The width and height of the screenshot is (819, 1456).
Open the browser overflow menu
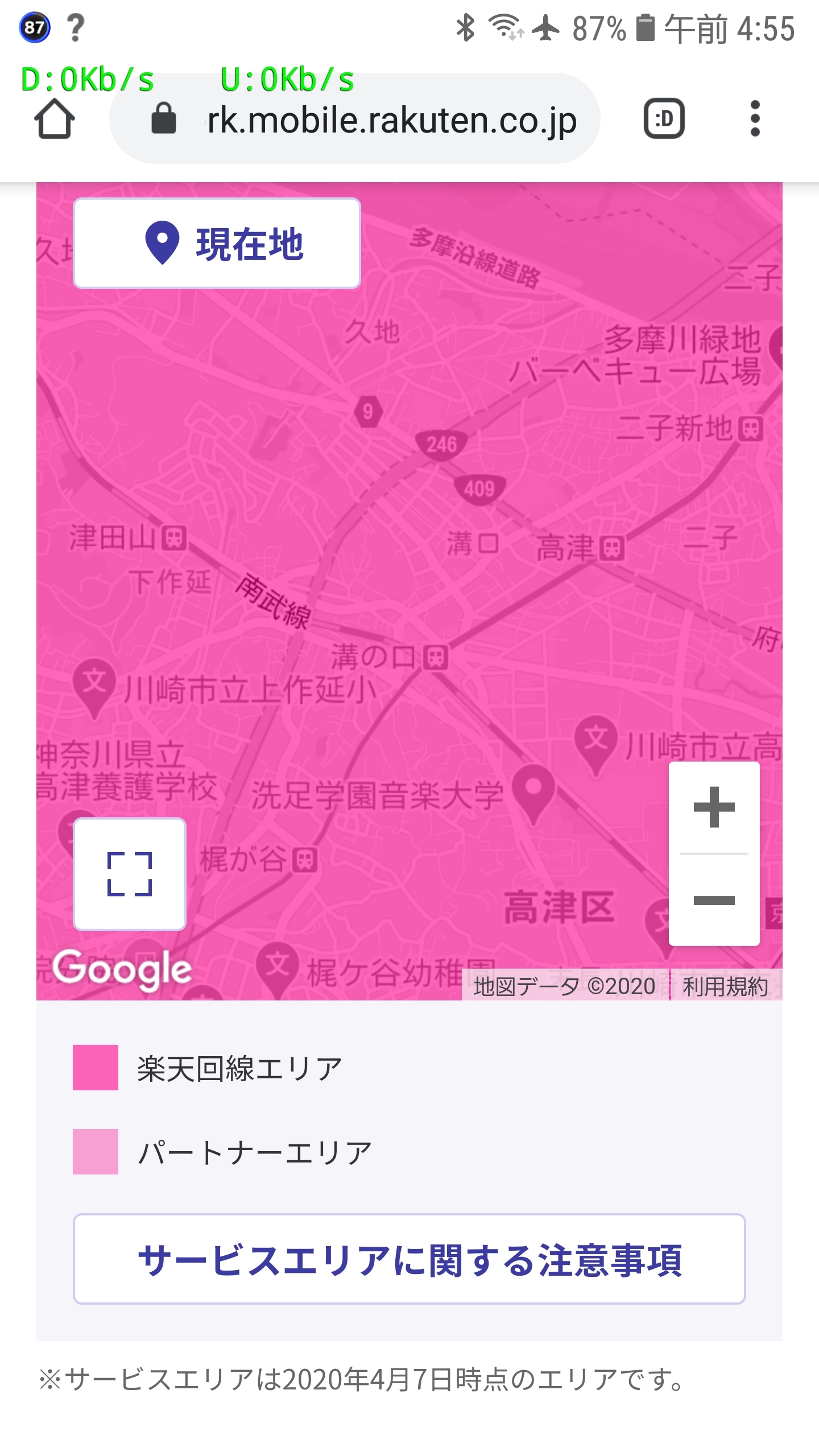tap(755, 119)
